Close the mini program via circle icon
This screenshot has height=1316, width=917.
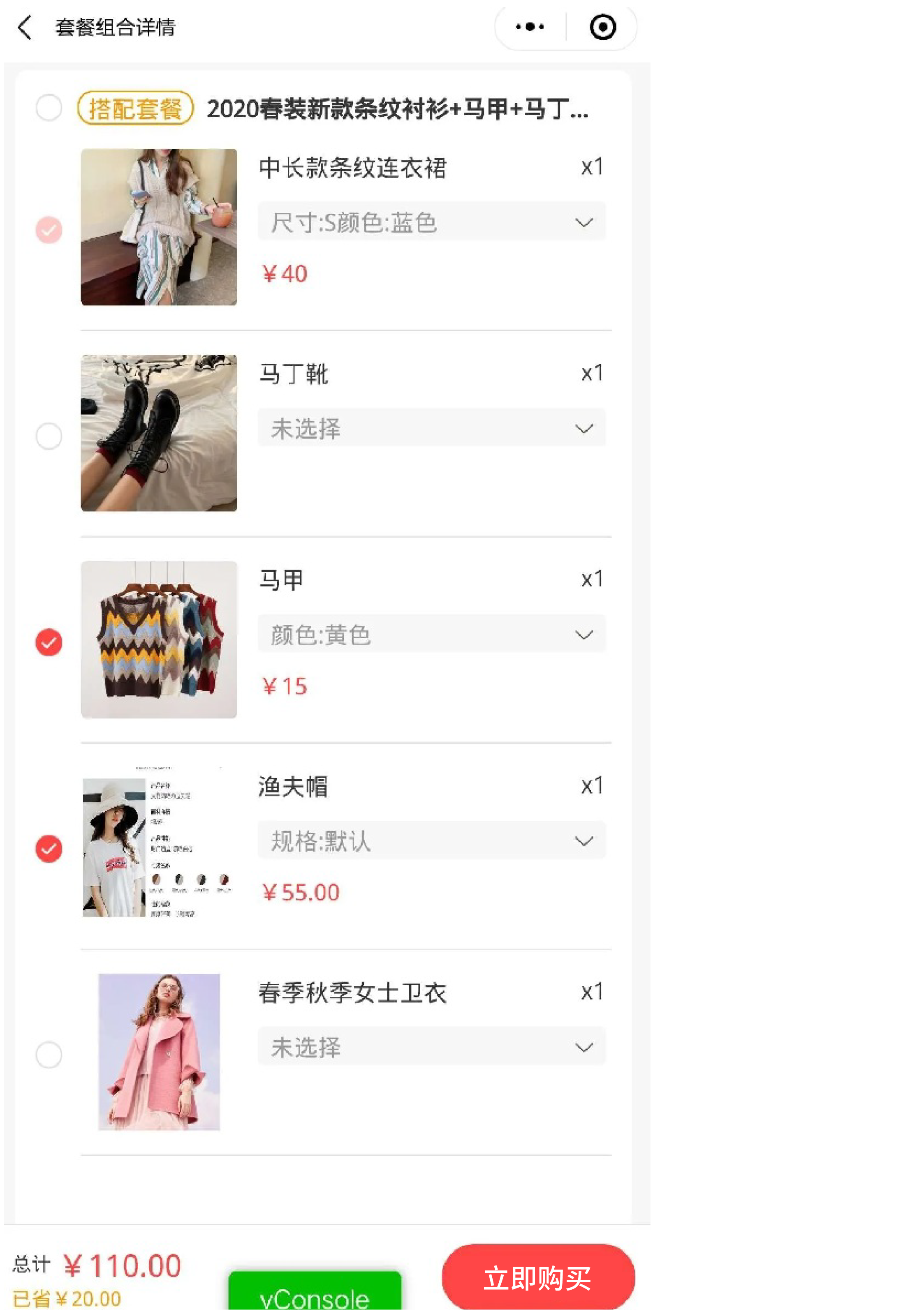pyautogui.click(x=602, y=27)
